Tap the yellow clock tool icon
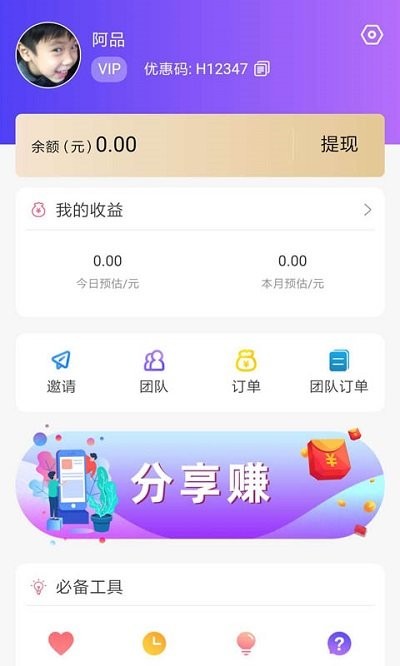Screen dimensions: 400x666 tap(154, 643)
